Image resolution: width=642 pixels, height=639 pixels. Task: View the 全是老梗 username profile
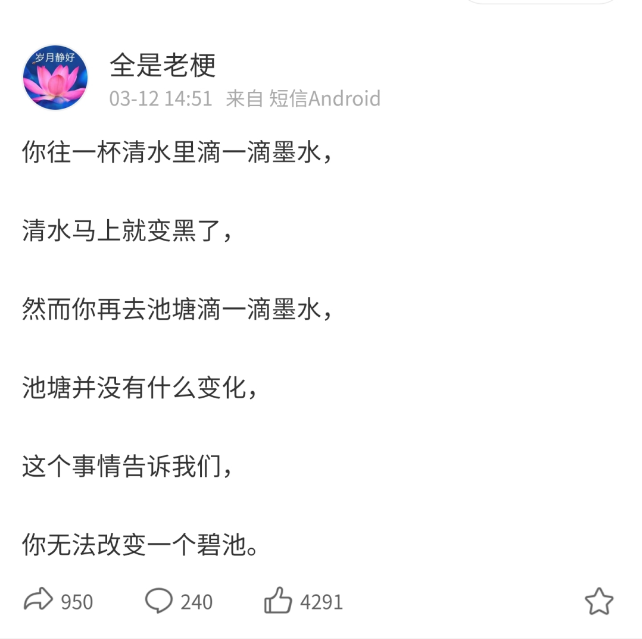click(x=162, y=64)
